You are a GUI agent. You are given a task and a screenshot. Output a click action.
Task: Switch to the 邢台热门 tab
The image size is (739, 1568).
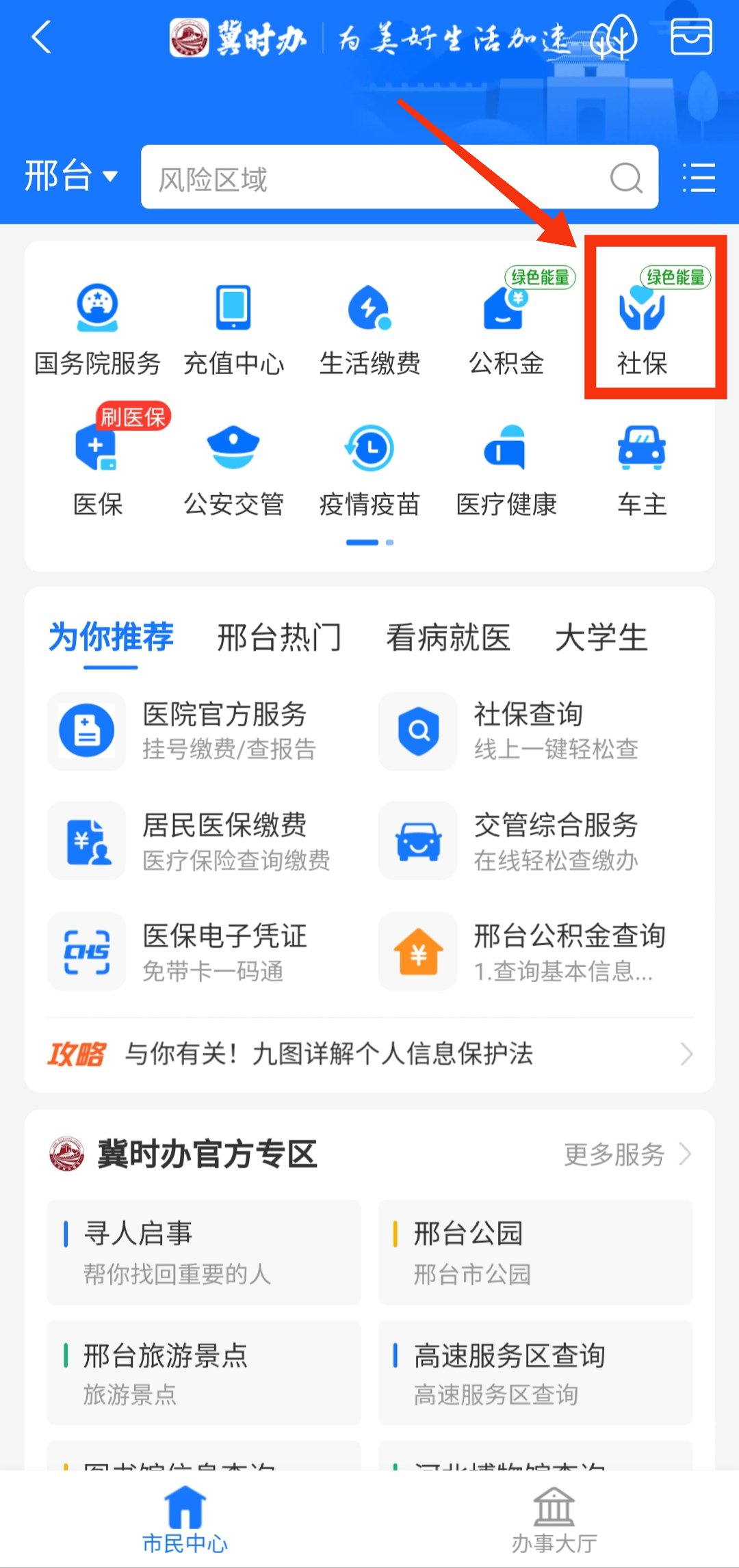278,637
